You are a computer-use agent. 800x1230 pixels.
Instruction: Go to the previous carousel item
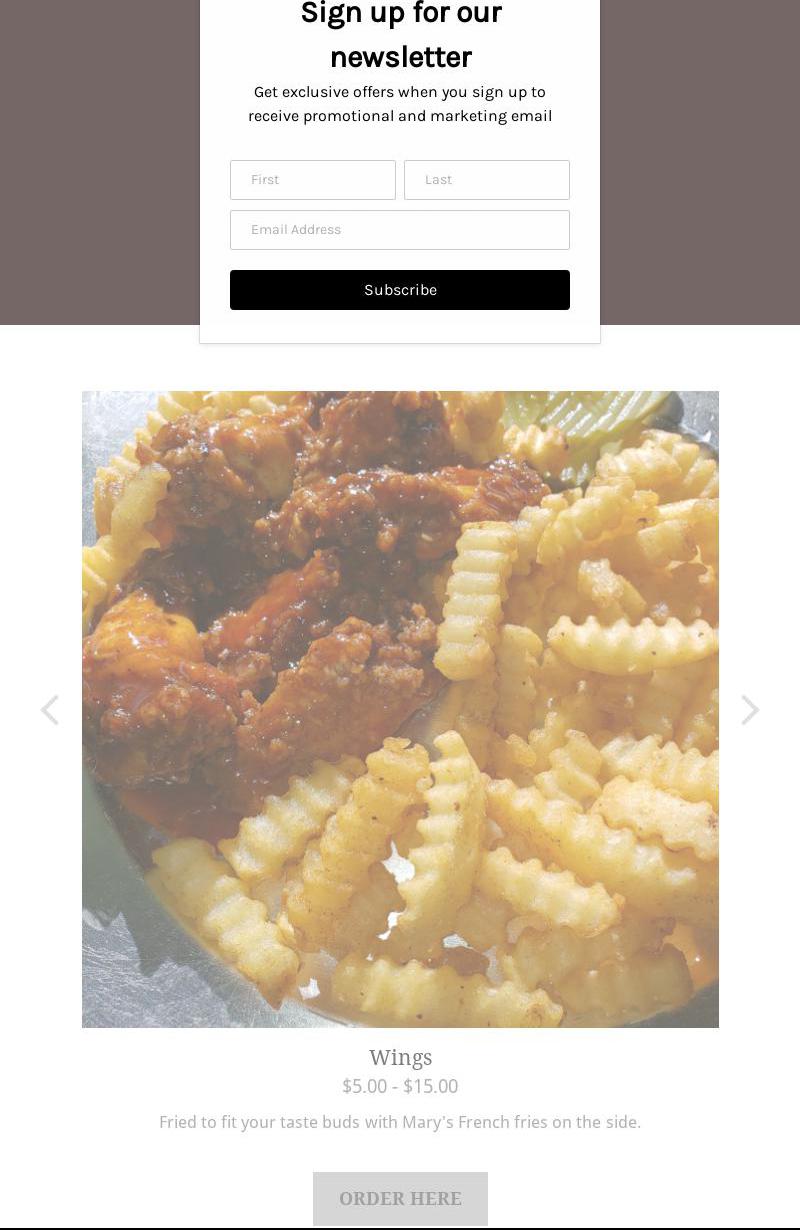tap(49, 710)
